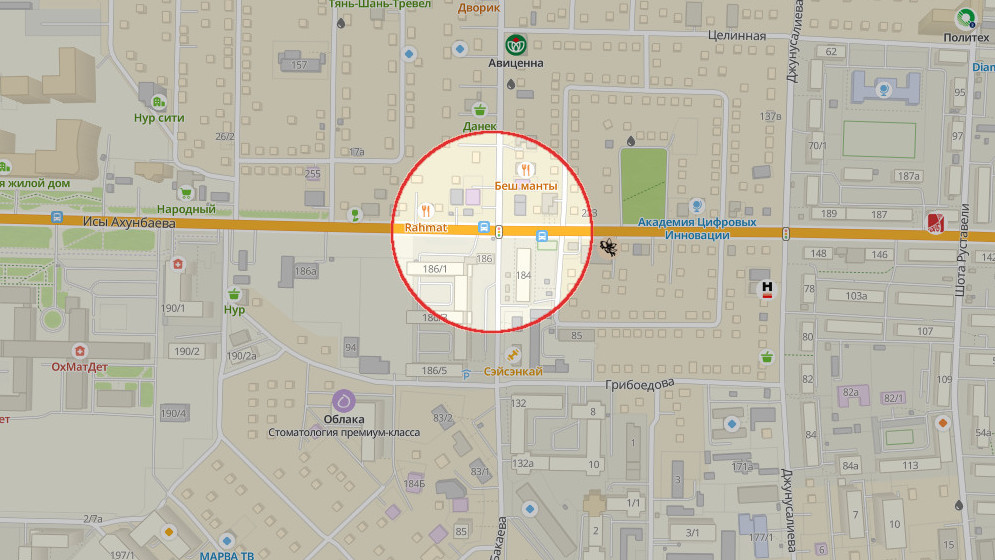
Task: Open the Нур сити marker
Action: click(x=158, y=101)
